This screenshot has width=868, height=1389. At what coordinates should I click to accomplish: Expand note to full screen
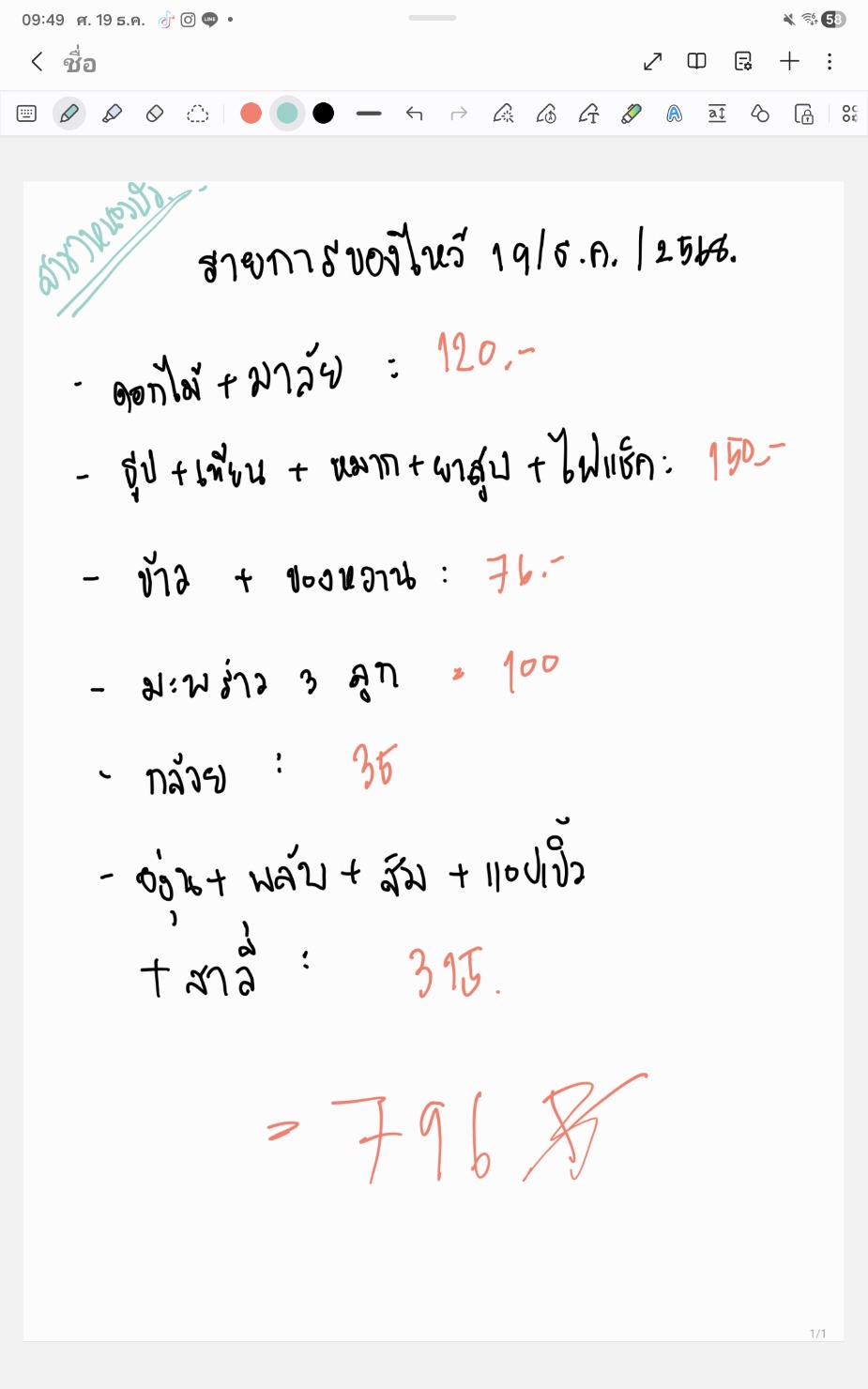(x=652, y=62)
